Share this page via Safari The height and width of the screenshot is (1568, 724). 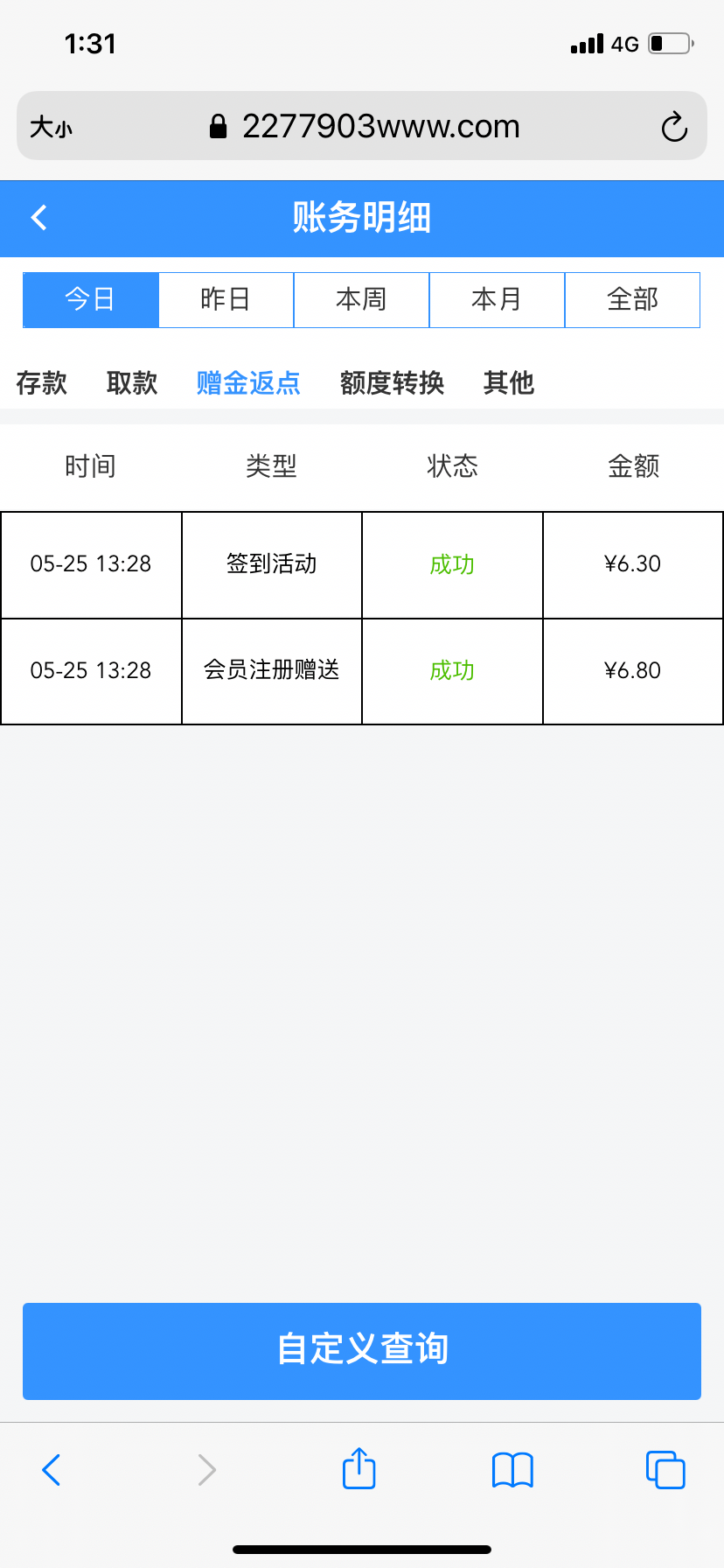coord(359,1469)
